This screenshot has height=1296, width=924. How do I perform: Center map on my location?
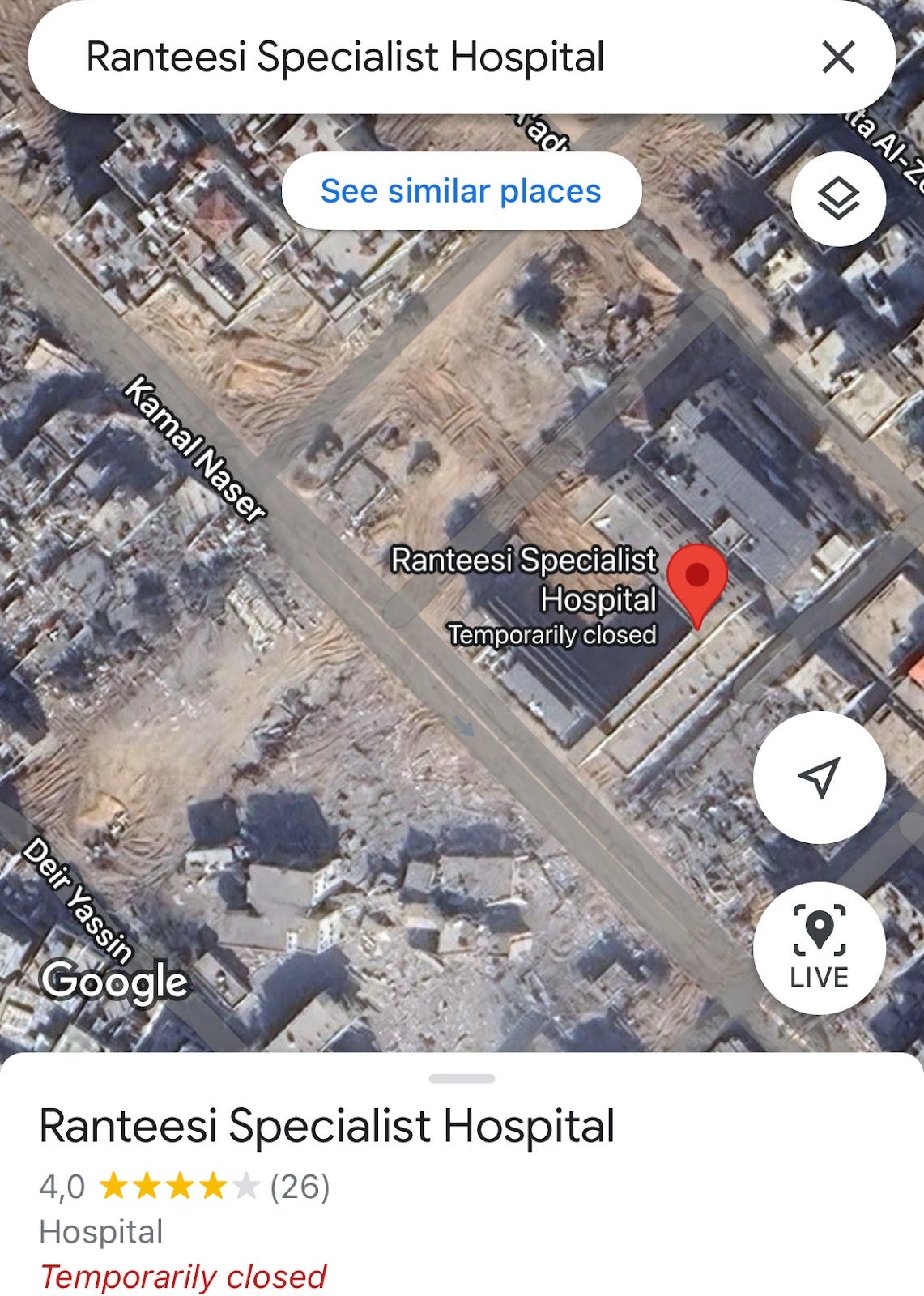point(819,778)
